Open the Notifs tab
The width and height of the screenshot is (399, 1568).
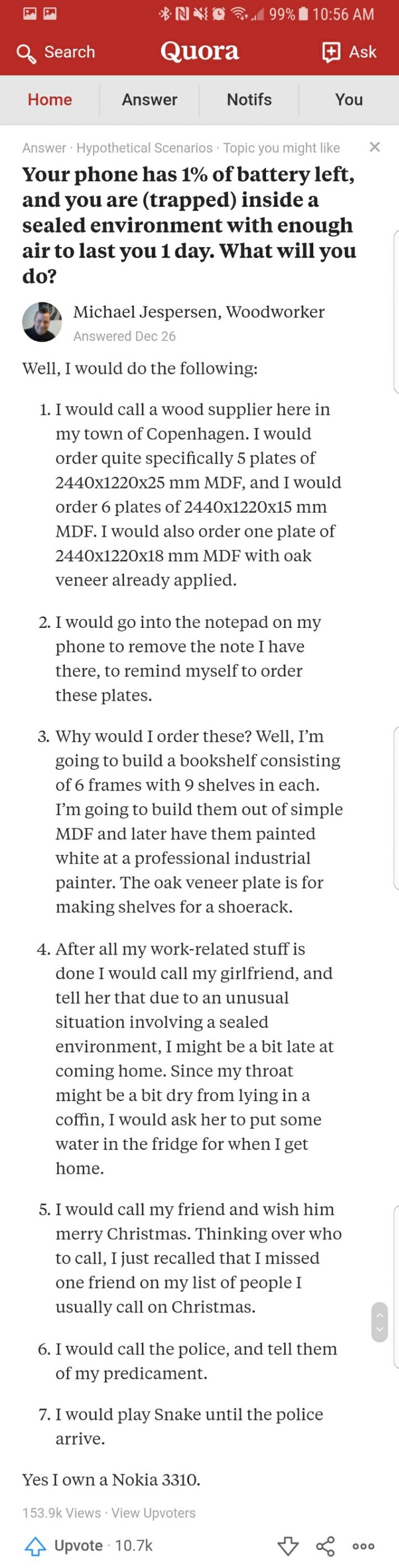[x=249, y=99]
